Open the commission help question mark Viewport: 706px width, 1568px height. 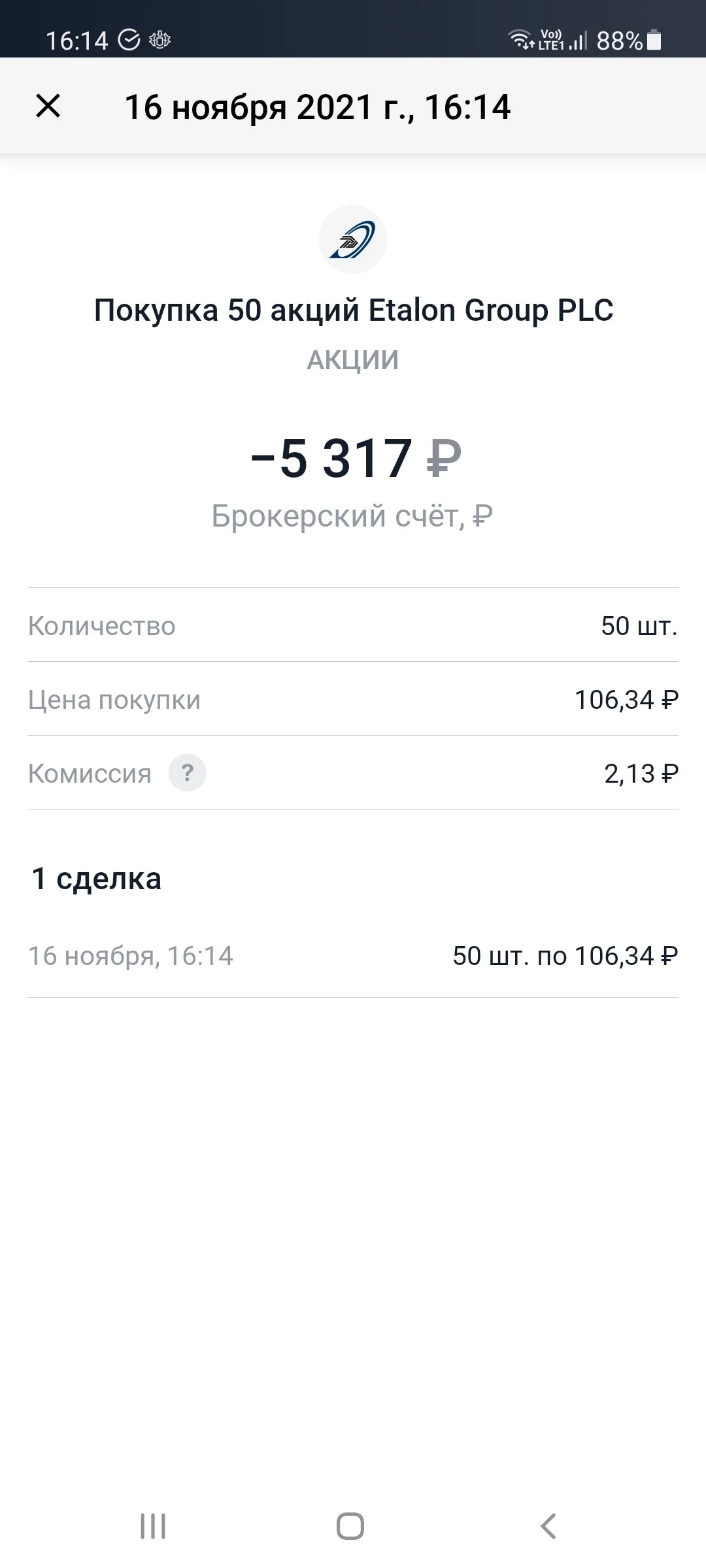[187, 773]
